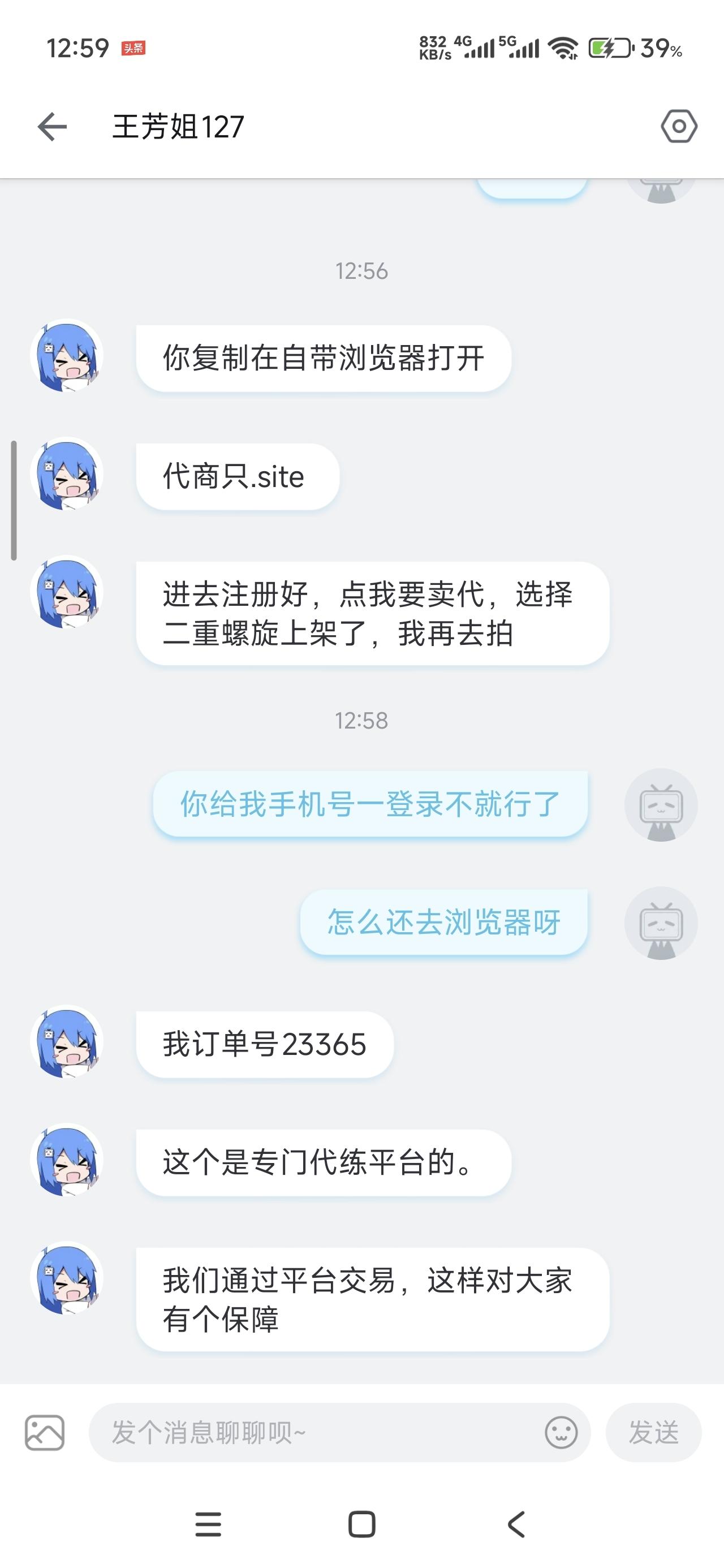Tap the 发送 send button
Image resolution: width=724 pixels, height=1568 pixels.
pos(653,1432)
